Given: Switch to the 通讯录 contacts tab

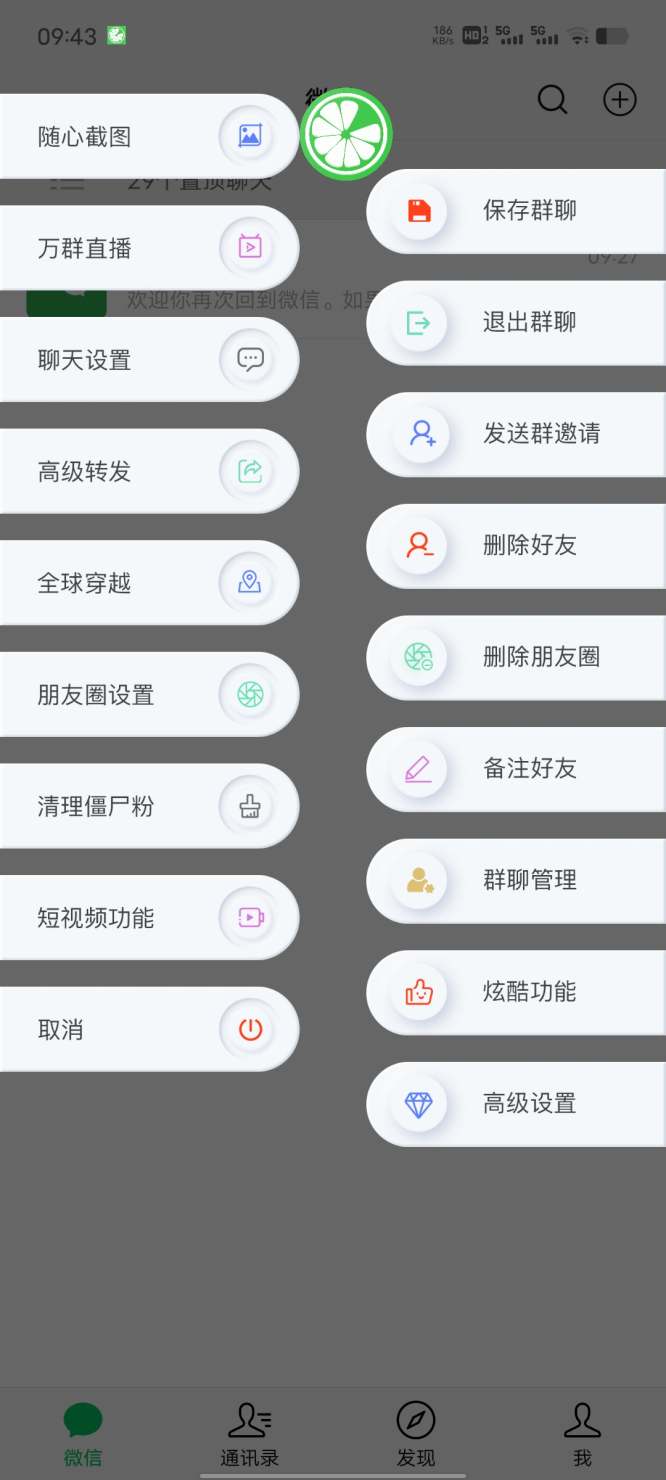Looking at the screenshot, I should 250,1434.
